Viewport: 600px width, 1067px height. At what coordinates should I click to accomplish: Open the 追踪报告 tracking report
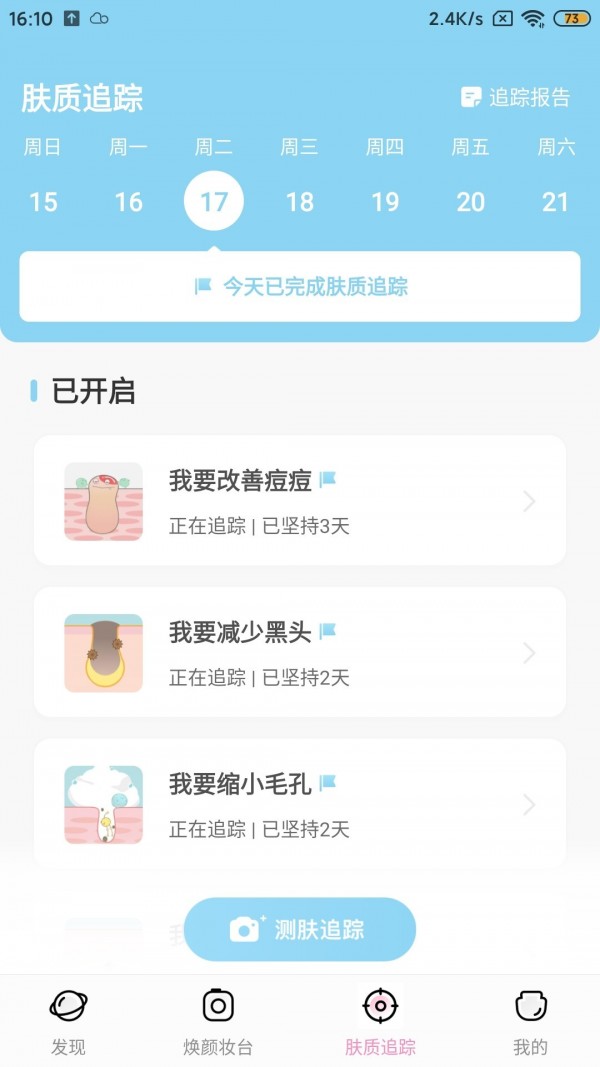515,97
